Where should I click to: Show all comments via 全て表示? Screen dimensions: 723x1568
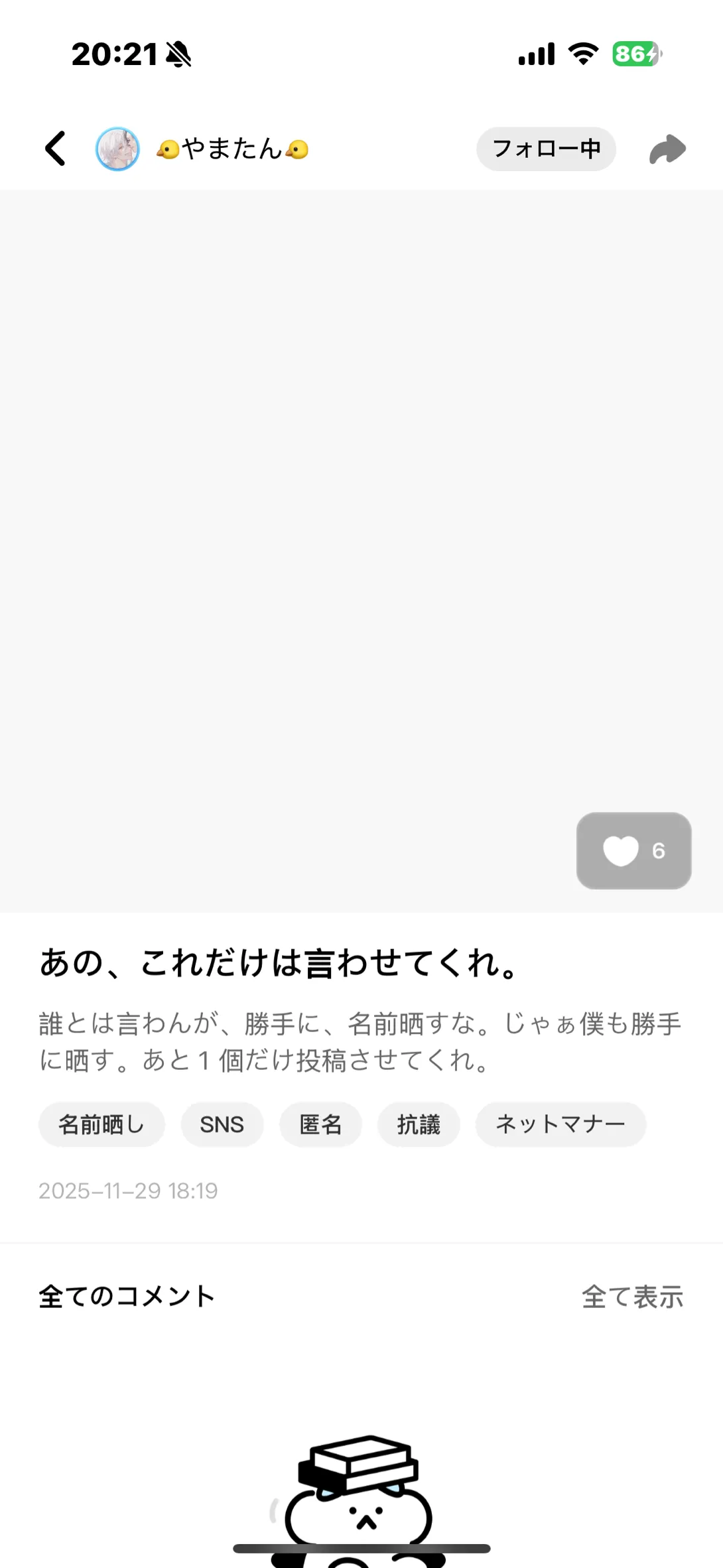click(632, 1297)
